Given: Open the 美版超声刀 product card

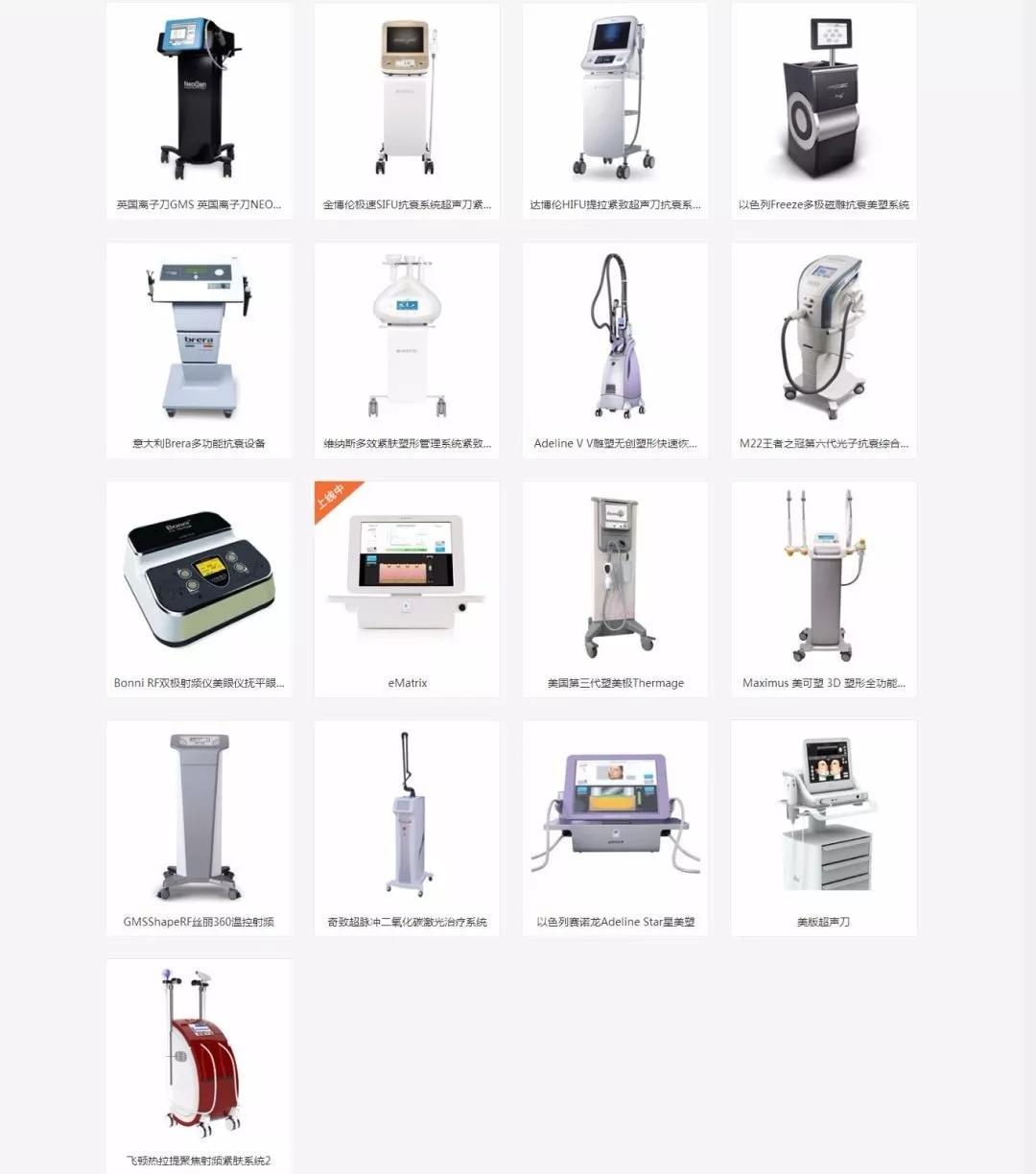Looking at the screenshot, I should point(823,827).
